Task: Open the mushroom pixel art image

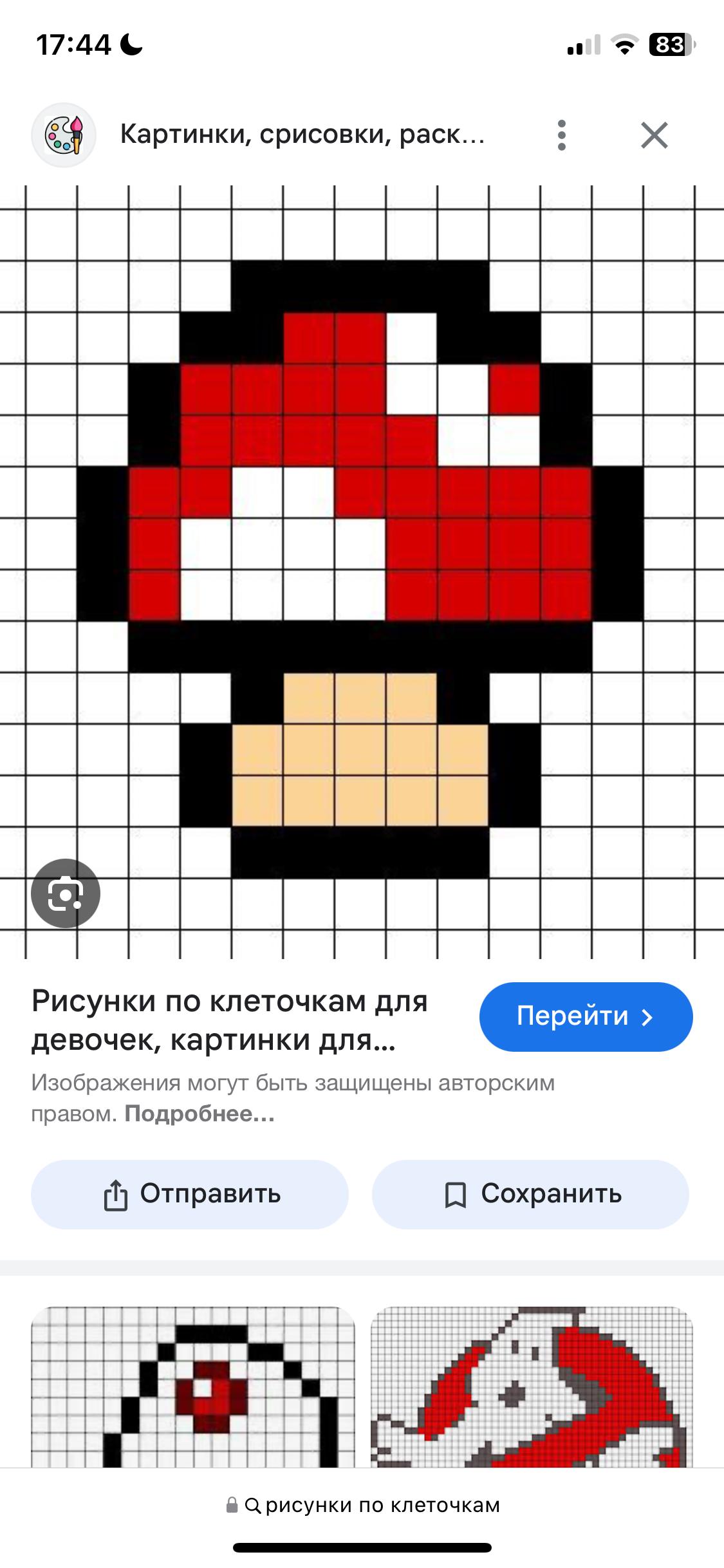Action: coord(362,572)
